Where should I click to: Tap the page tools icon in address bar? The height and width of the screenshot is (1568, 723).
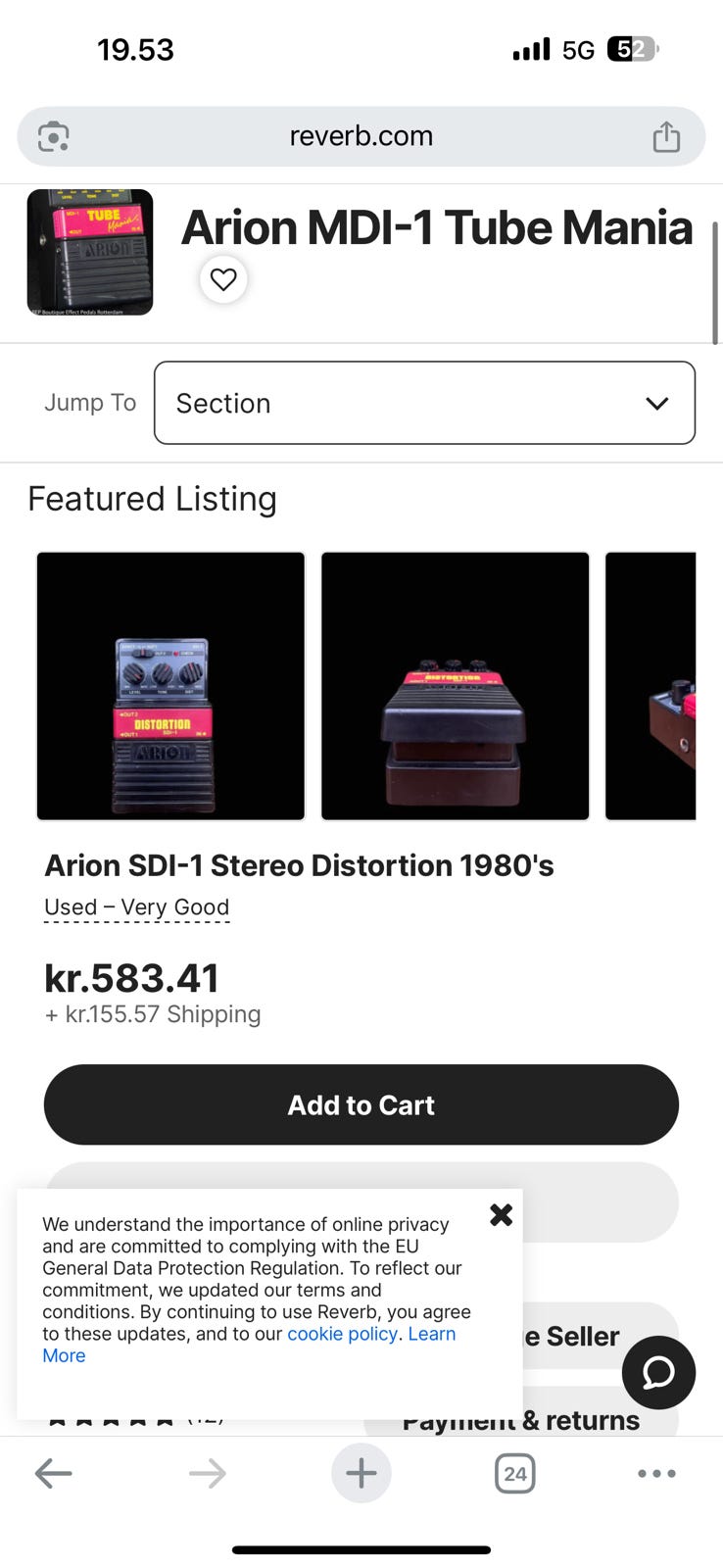[53, 136]
